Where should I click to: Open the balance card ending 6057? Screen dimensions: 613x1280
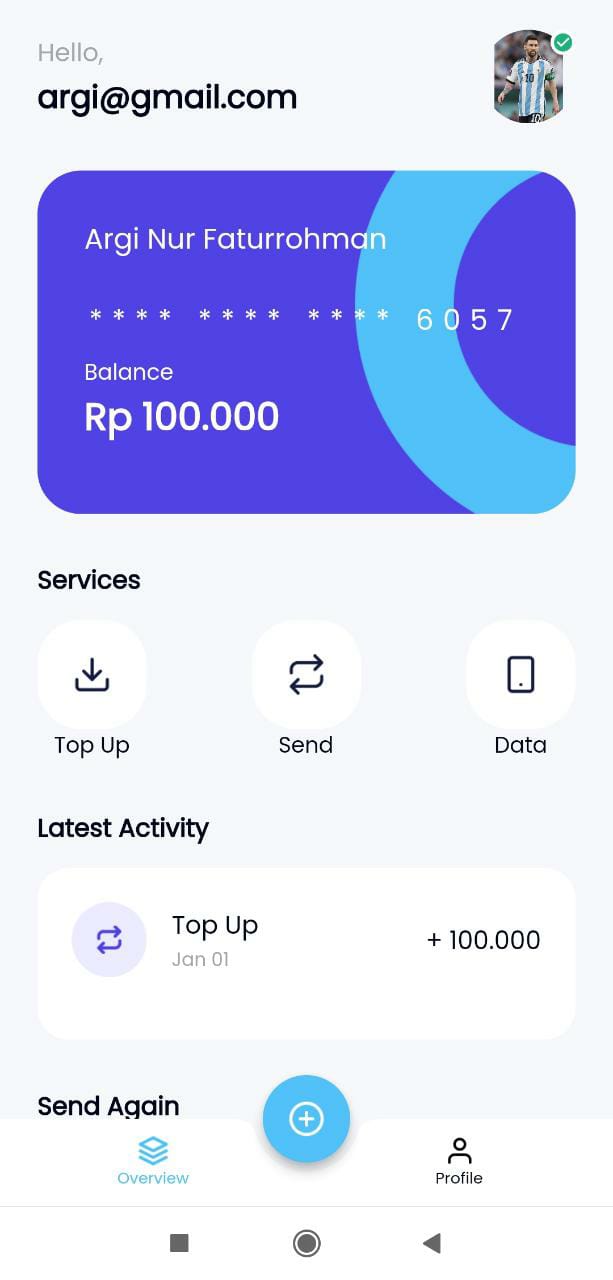point(306,342)
